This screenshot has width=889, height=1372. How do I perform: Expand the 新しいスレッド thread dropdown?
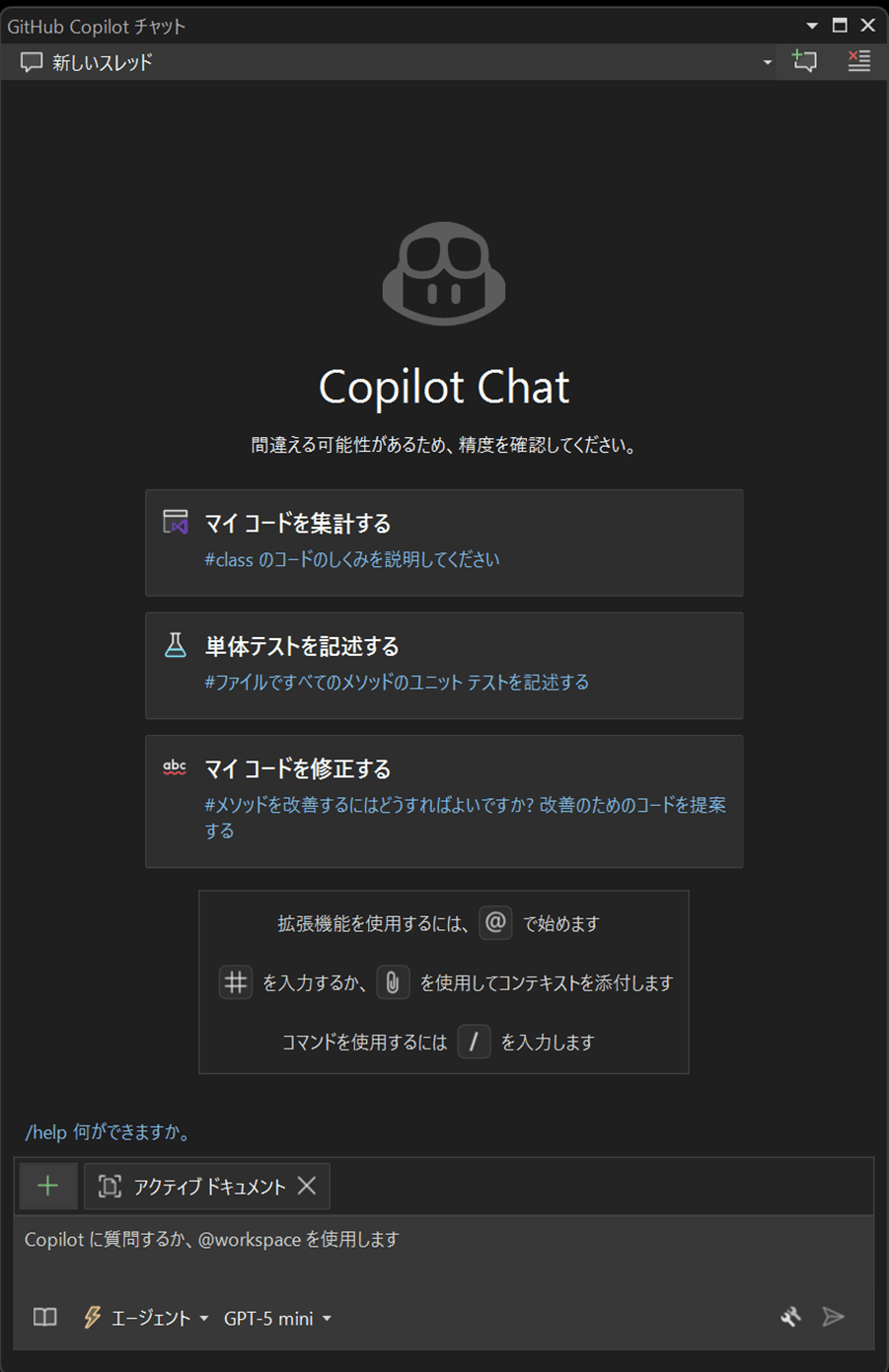pyautogui.click(x=767, y=62)
